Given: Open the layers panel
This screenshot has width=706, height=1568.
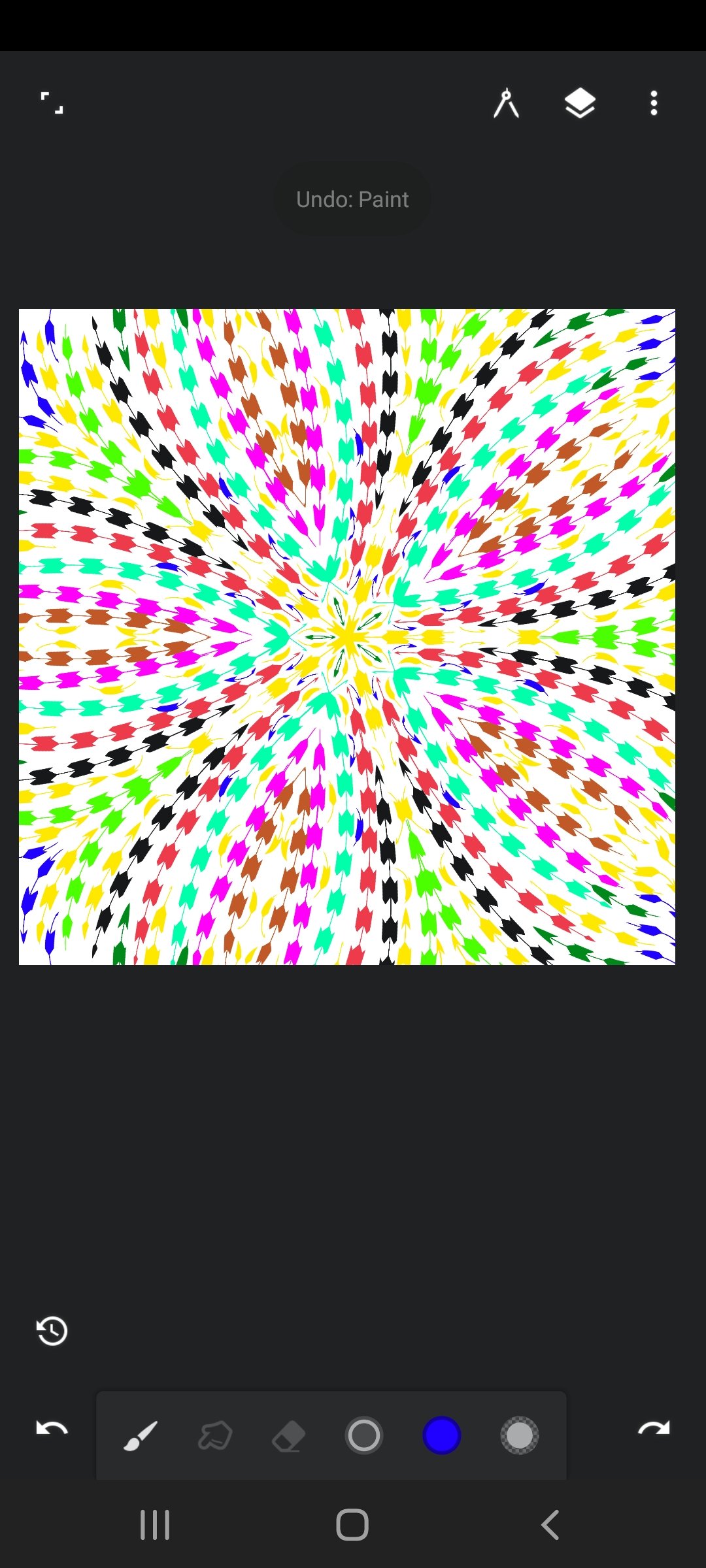Looking at the screenshot, I should 580,103.
